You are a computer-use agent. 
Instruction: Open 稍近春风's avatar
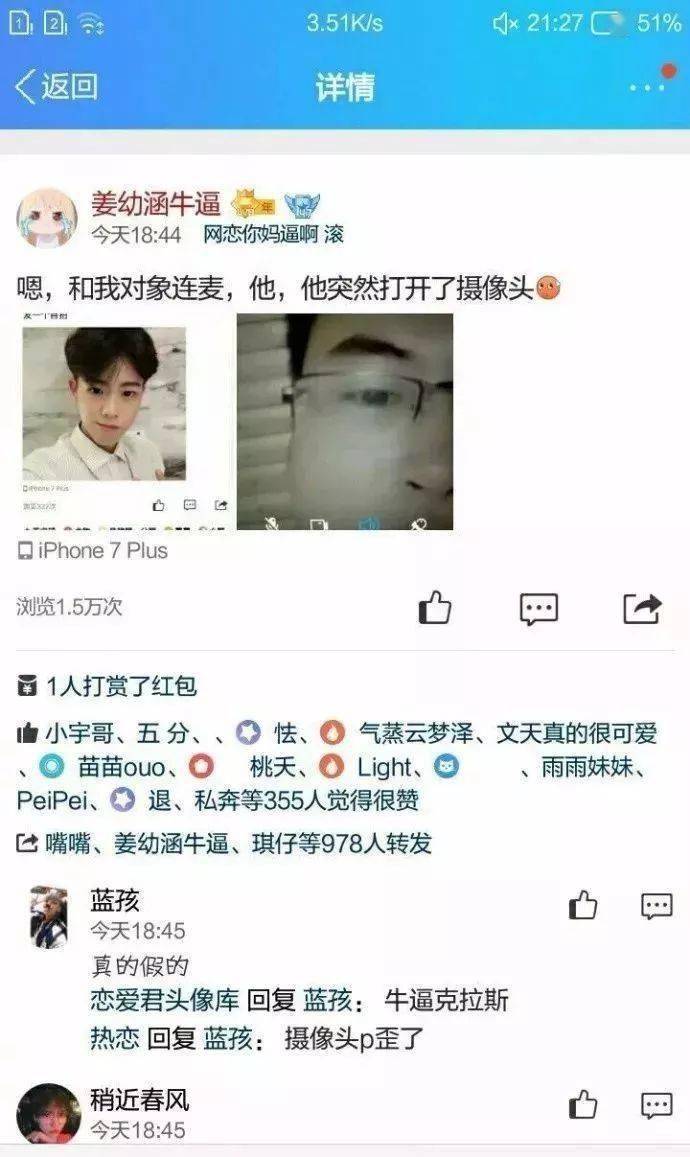point(49,1114)
